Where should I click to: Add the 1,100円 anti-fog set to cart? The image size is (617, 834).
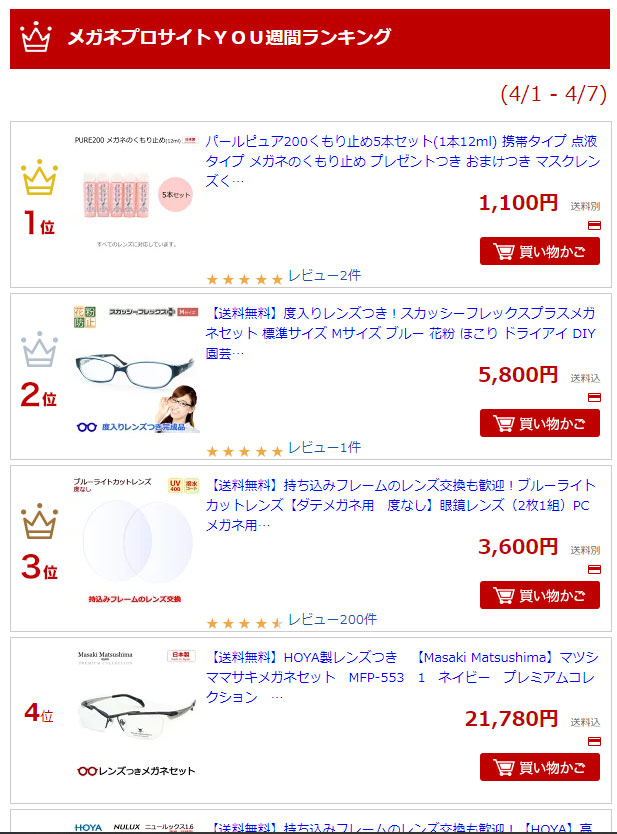point(540,251)
